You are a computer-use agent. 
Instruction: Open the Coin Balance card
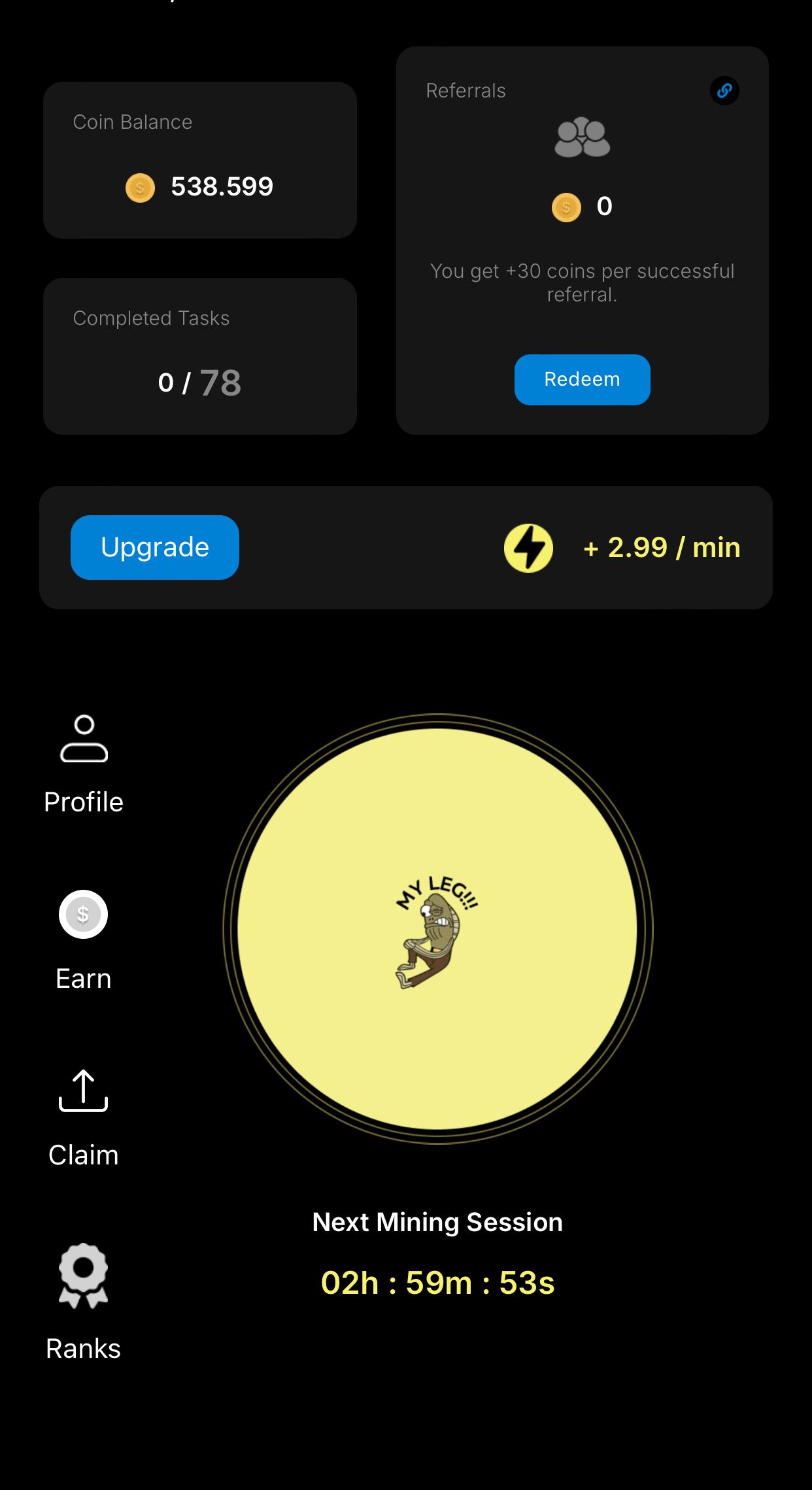coord(199,159)
